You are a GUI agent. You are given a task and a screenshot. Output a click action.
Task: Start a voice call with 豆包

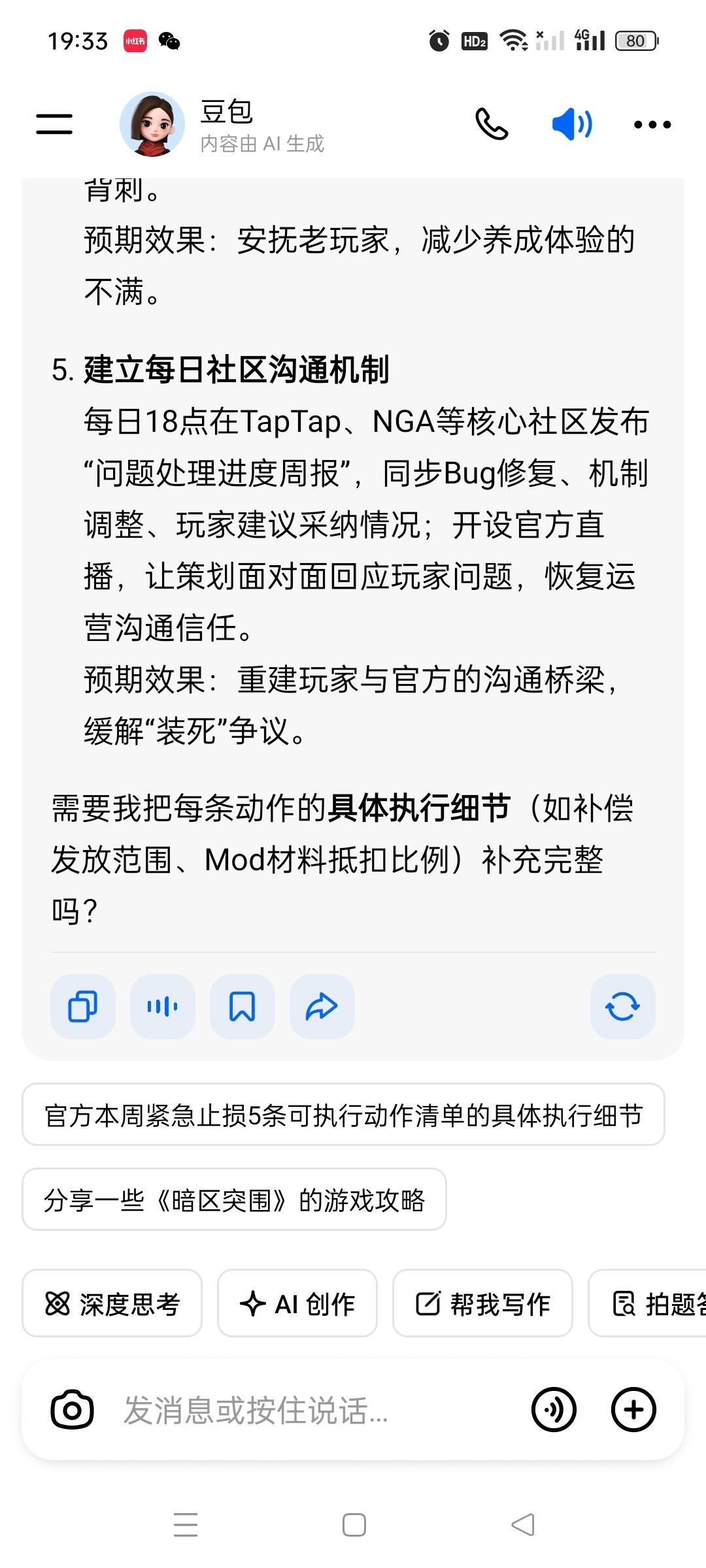491,124
